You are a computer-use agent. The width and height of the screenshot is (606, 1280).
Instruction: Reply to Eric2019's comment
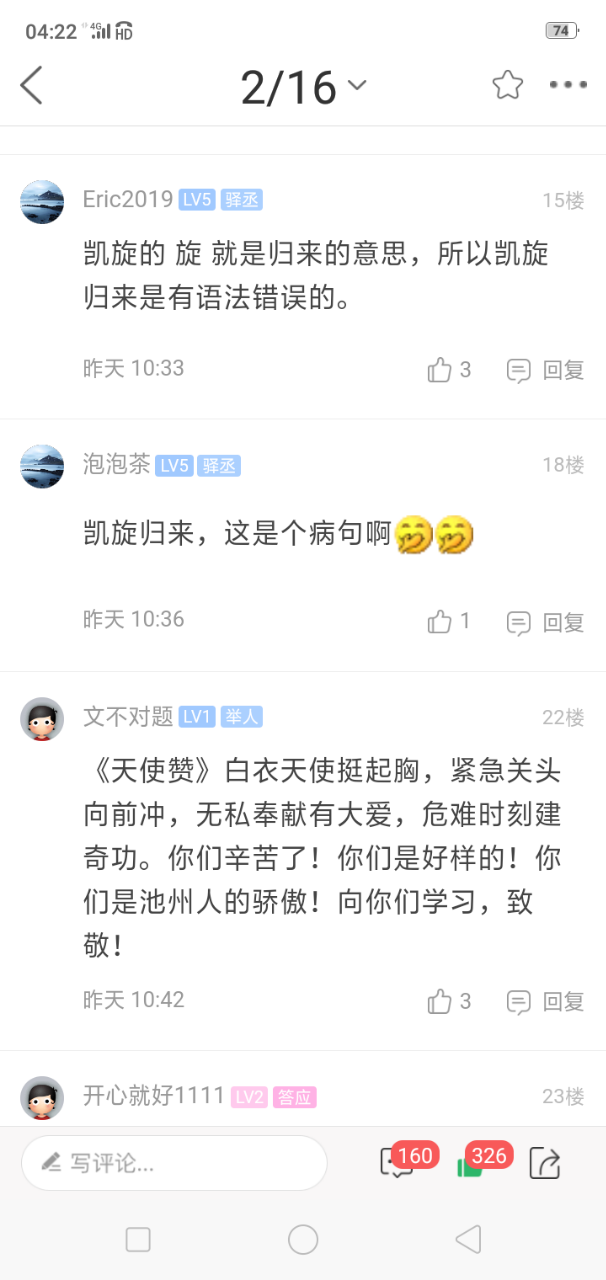pyautogui.click(x=546, y=370)
